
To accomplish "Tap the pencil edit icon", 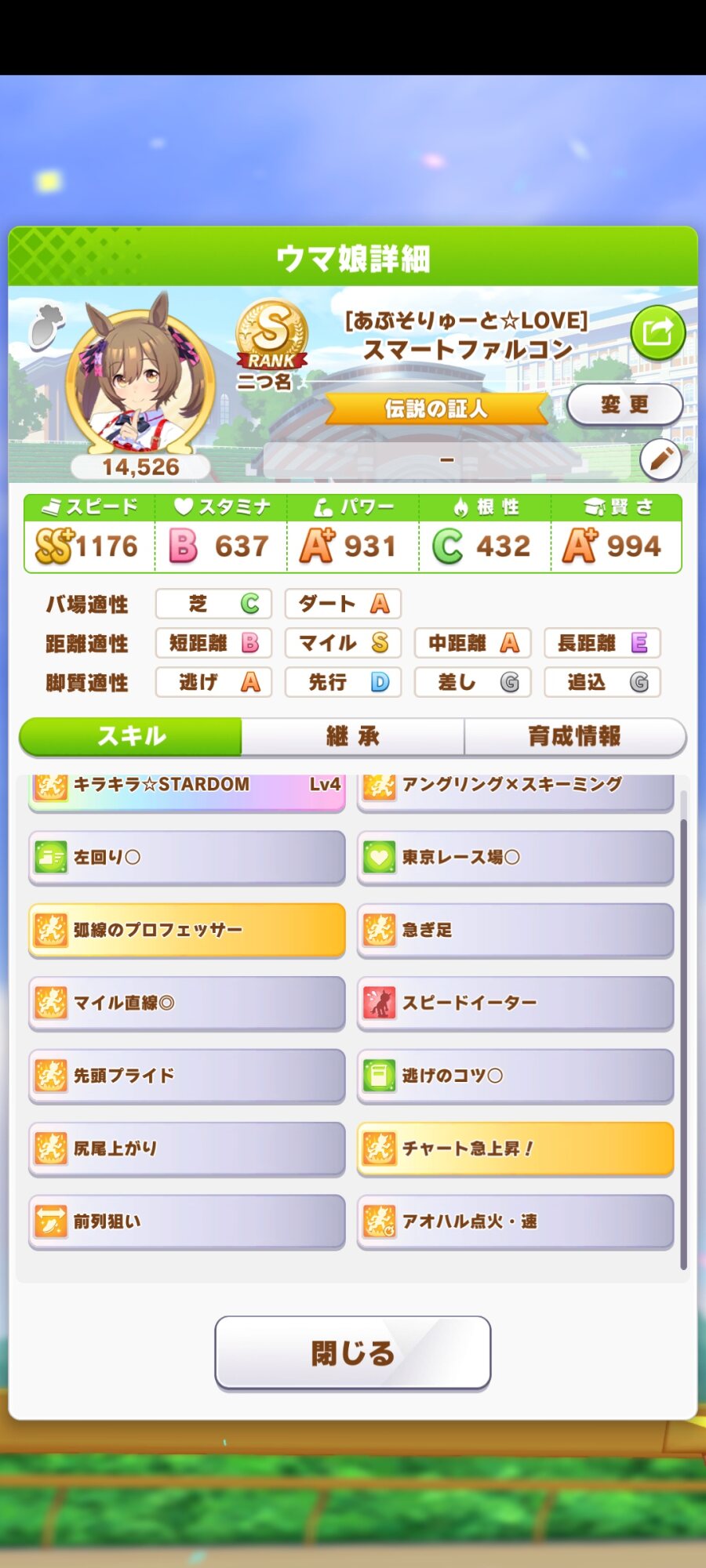I will [661, 459].
